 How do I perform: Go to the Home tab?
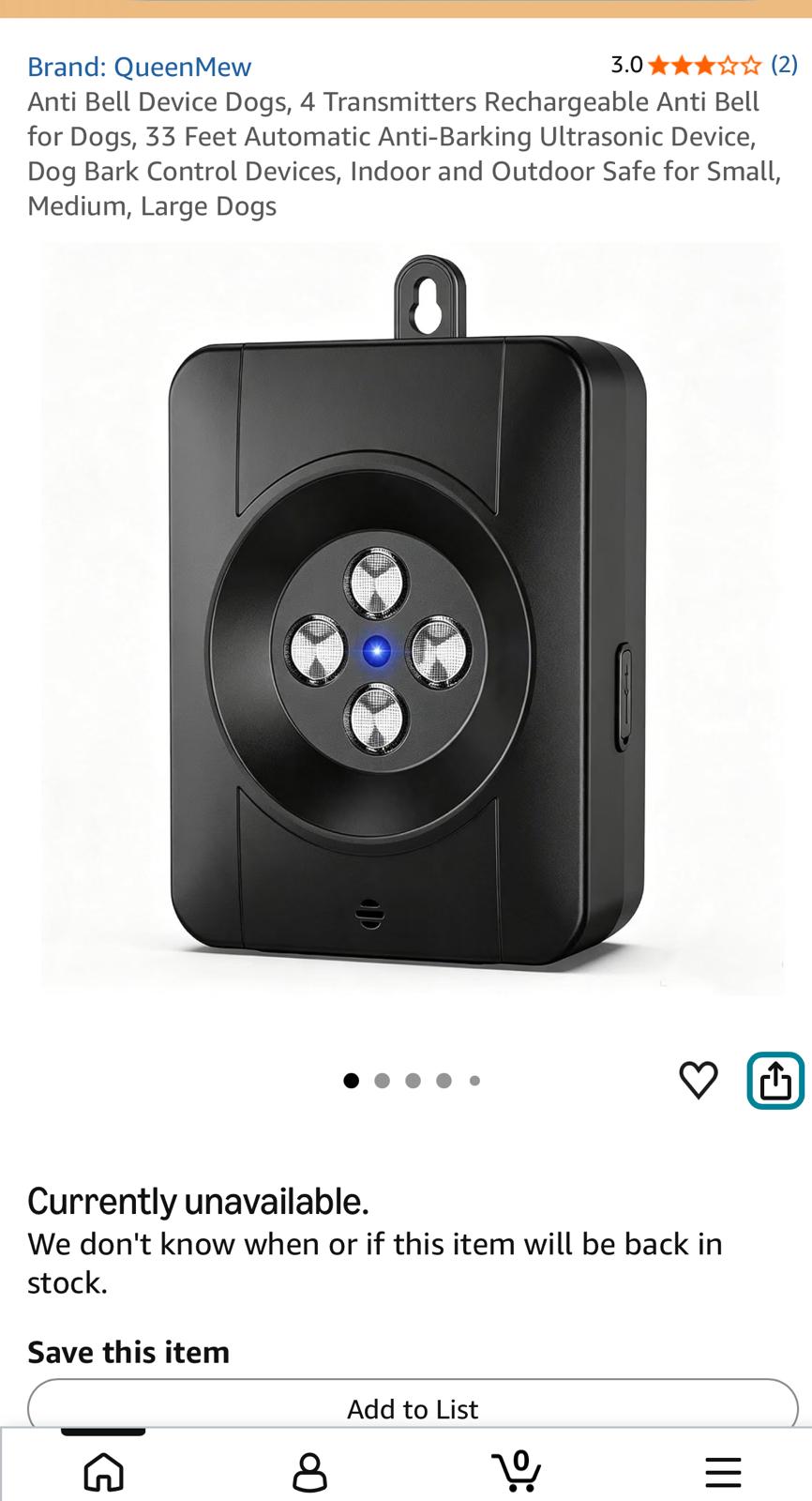[103, 1471]
